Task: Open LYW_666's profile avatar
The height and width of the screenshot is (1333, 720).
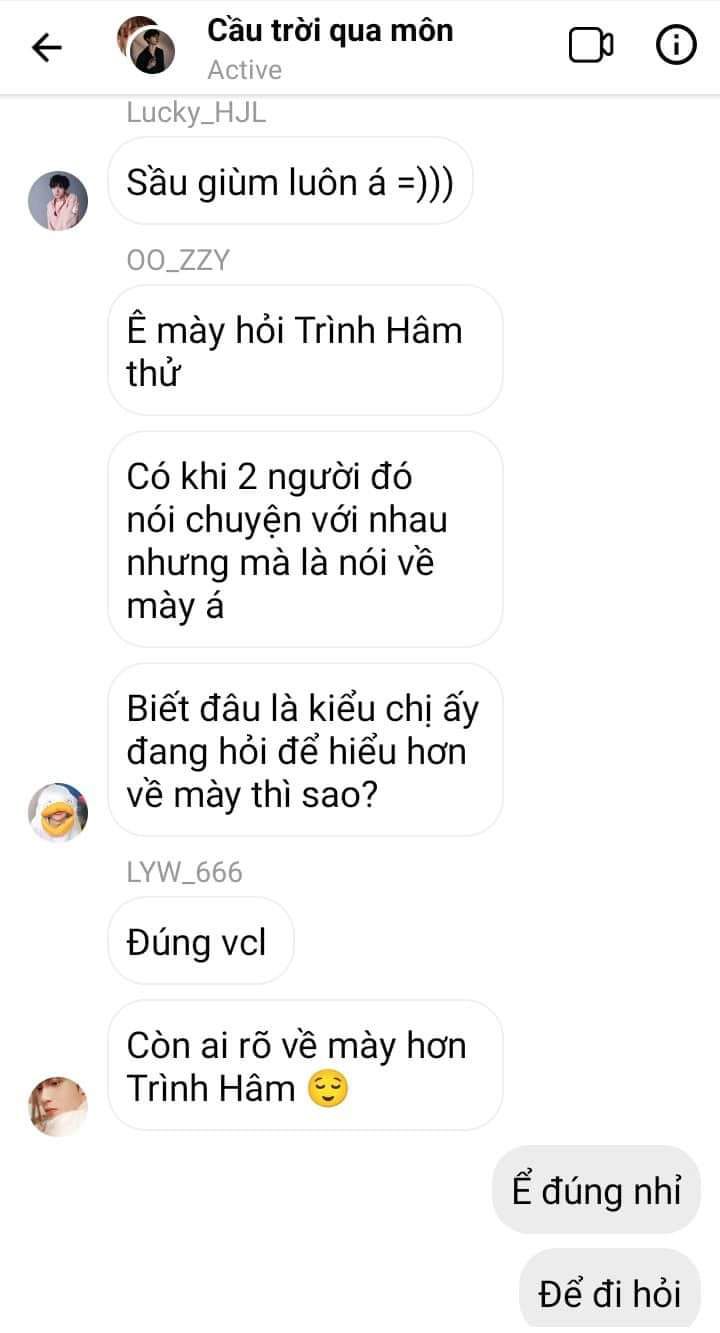Action: (58, 1106)
